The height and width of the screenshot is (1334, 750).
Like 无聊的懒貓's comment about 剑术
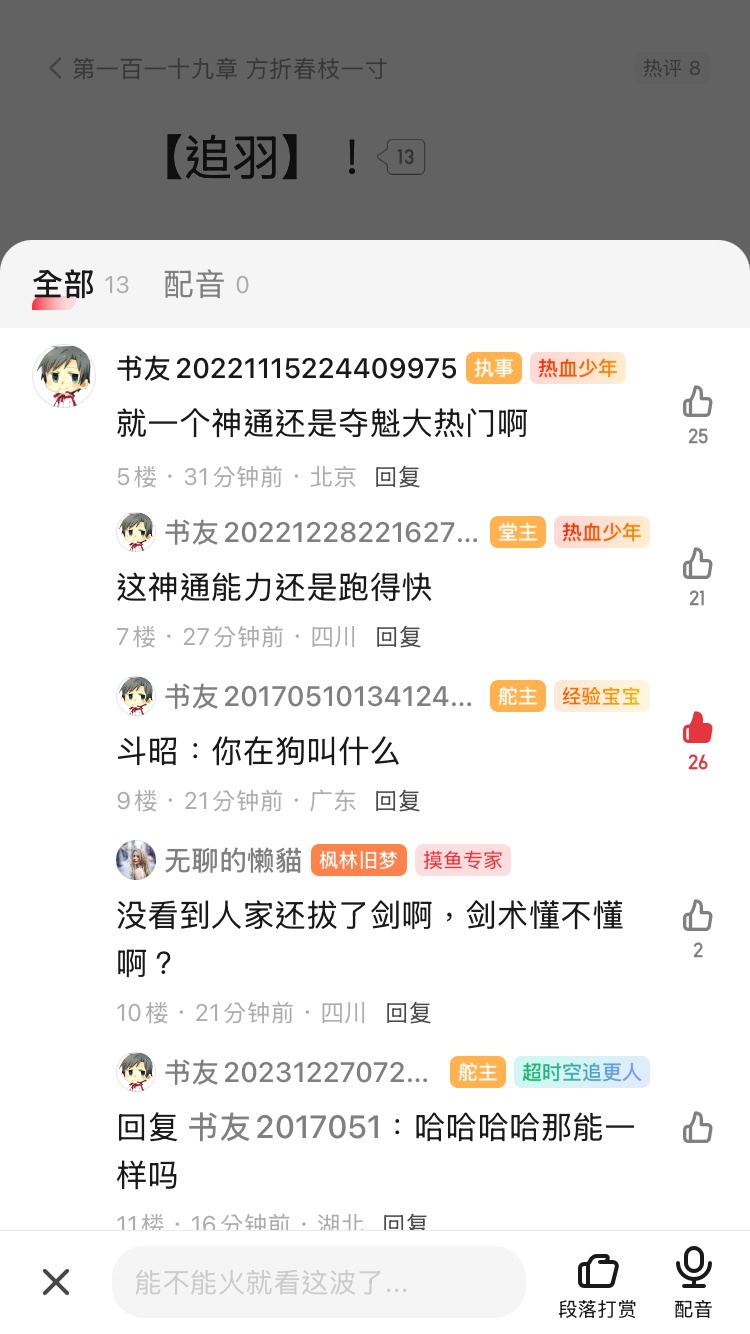(697, 916)
